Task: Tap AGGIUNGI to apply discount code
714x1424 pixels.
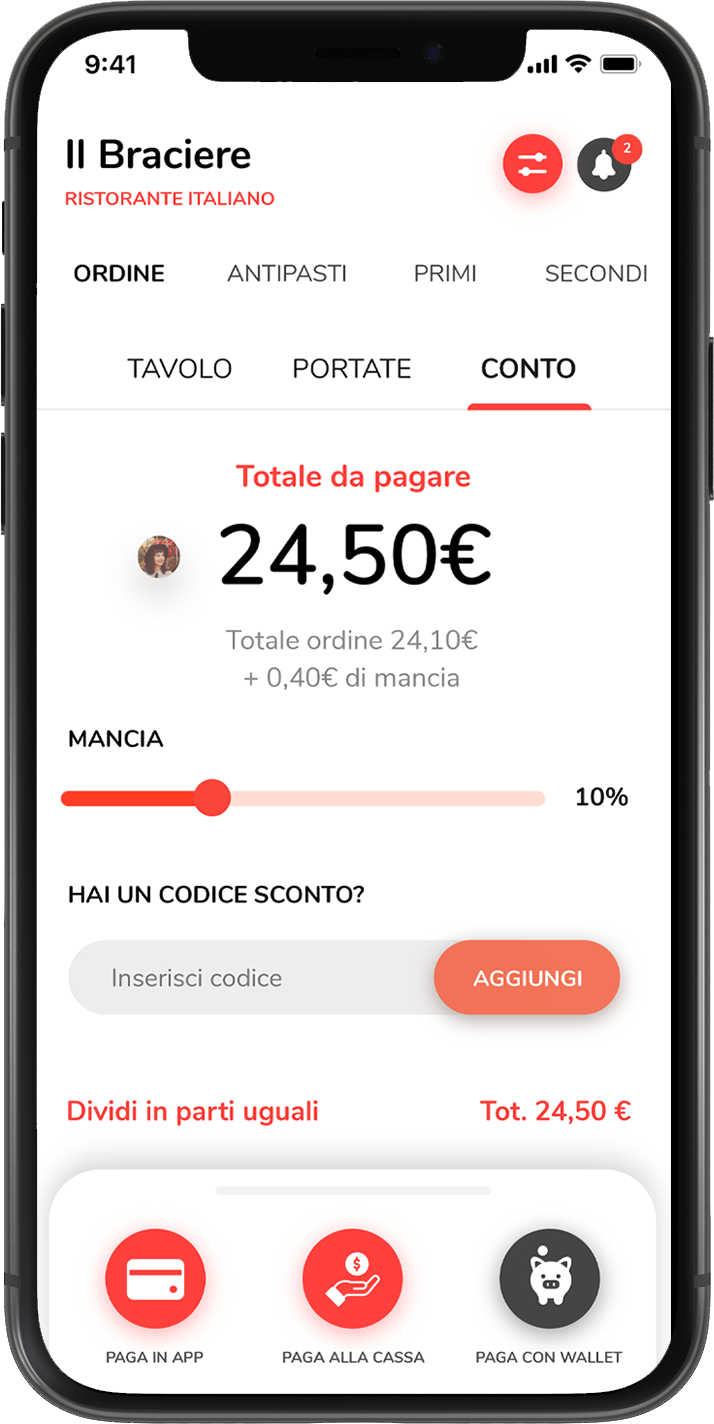Action: pyautogui.click(x=527, y=978)
